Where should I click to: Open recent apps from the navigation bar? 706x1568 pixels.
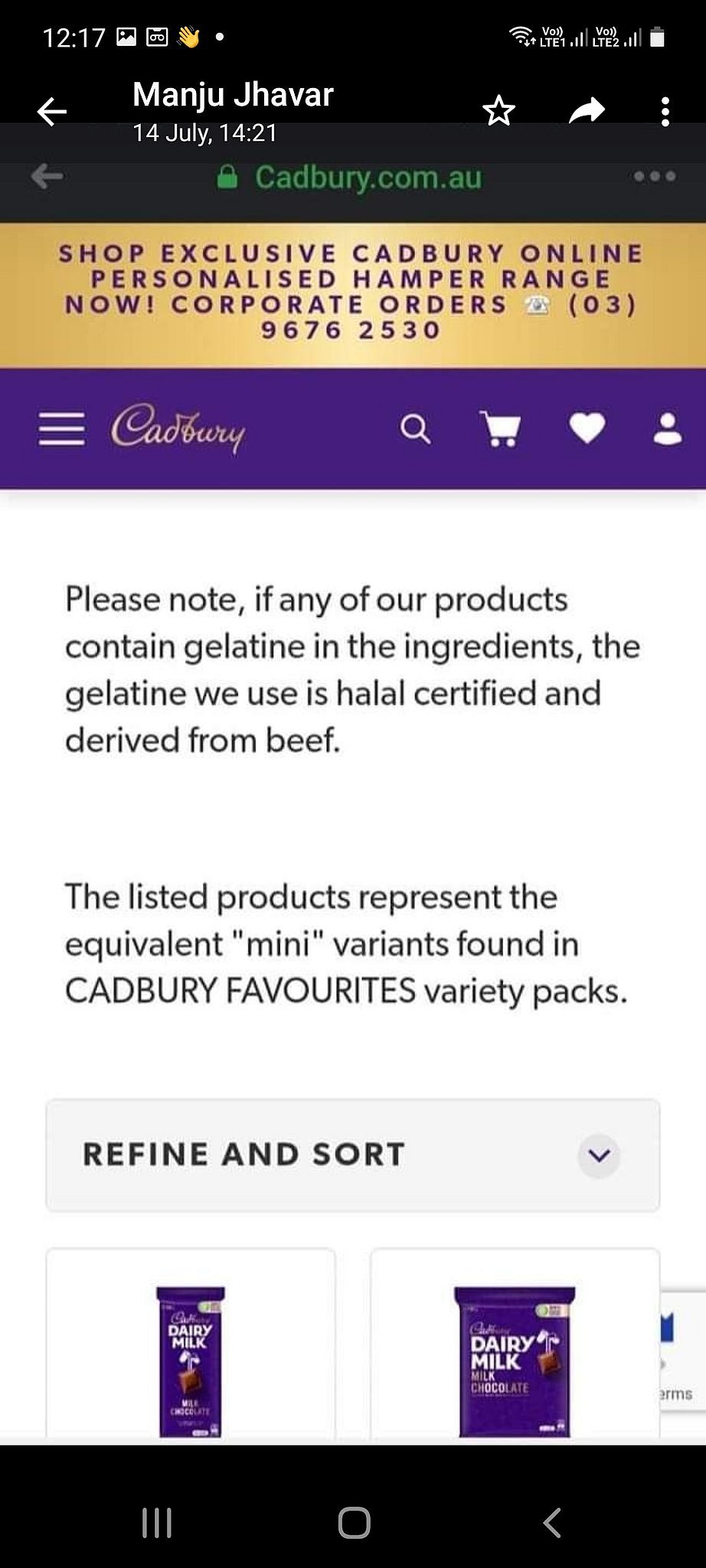point(157,1523)
